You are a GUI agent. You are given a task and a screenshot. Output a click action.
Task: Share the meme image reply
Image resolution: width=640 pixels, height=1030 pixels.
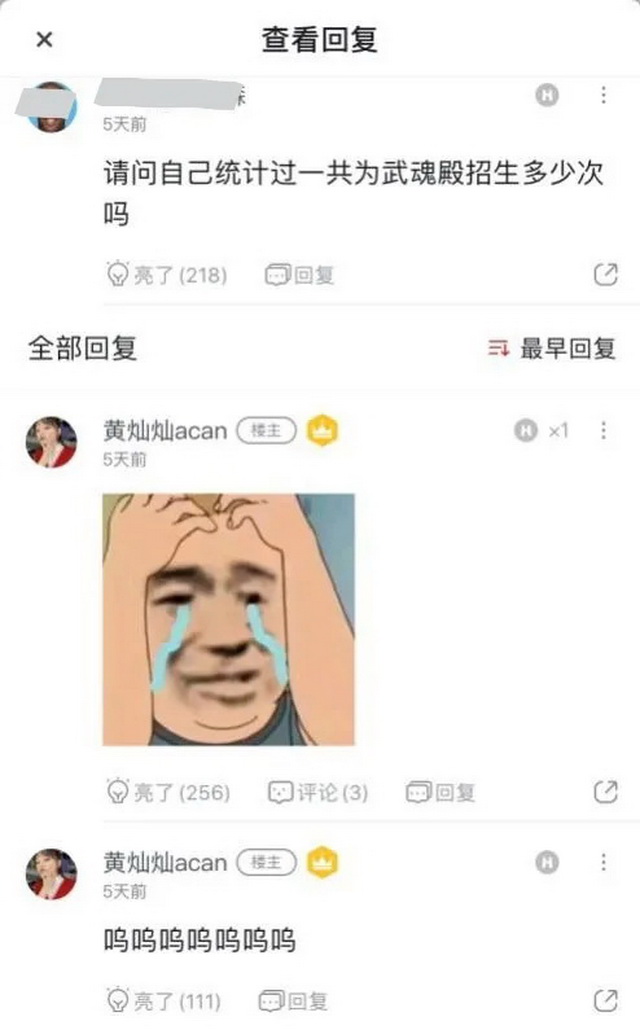coord(605,792)
